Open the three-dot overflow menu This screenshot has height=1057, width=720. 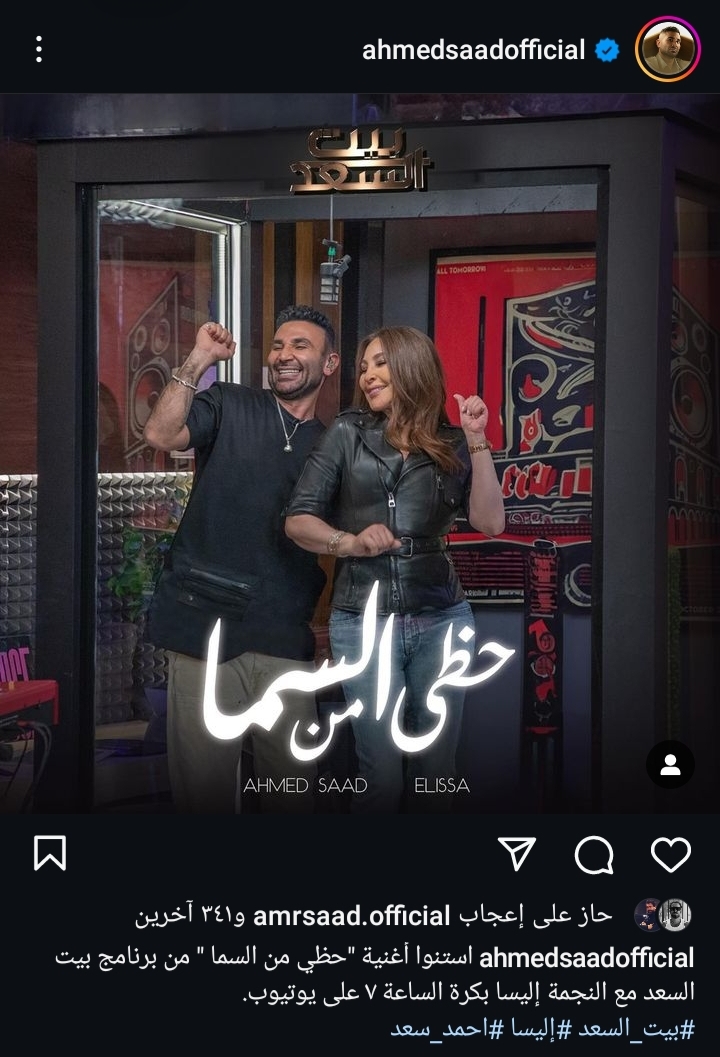point(39,49)
